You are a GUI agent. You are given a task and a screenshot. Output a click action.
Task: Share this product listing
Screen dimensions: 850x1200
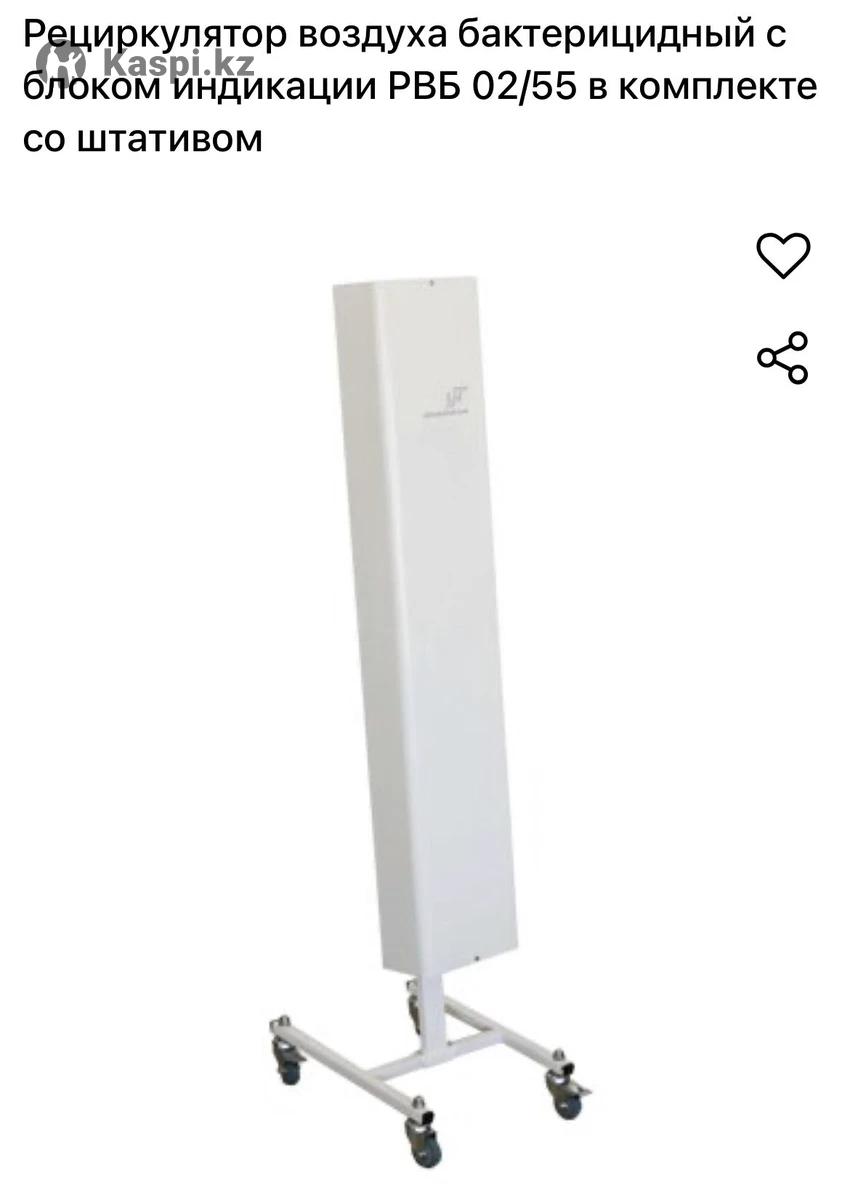pos(782,358)
